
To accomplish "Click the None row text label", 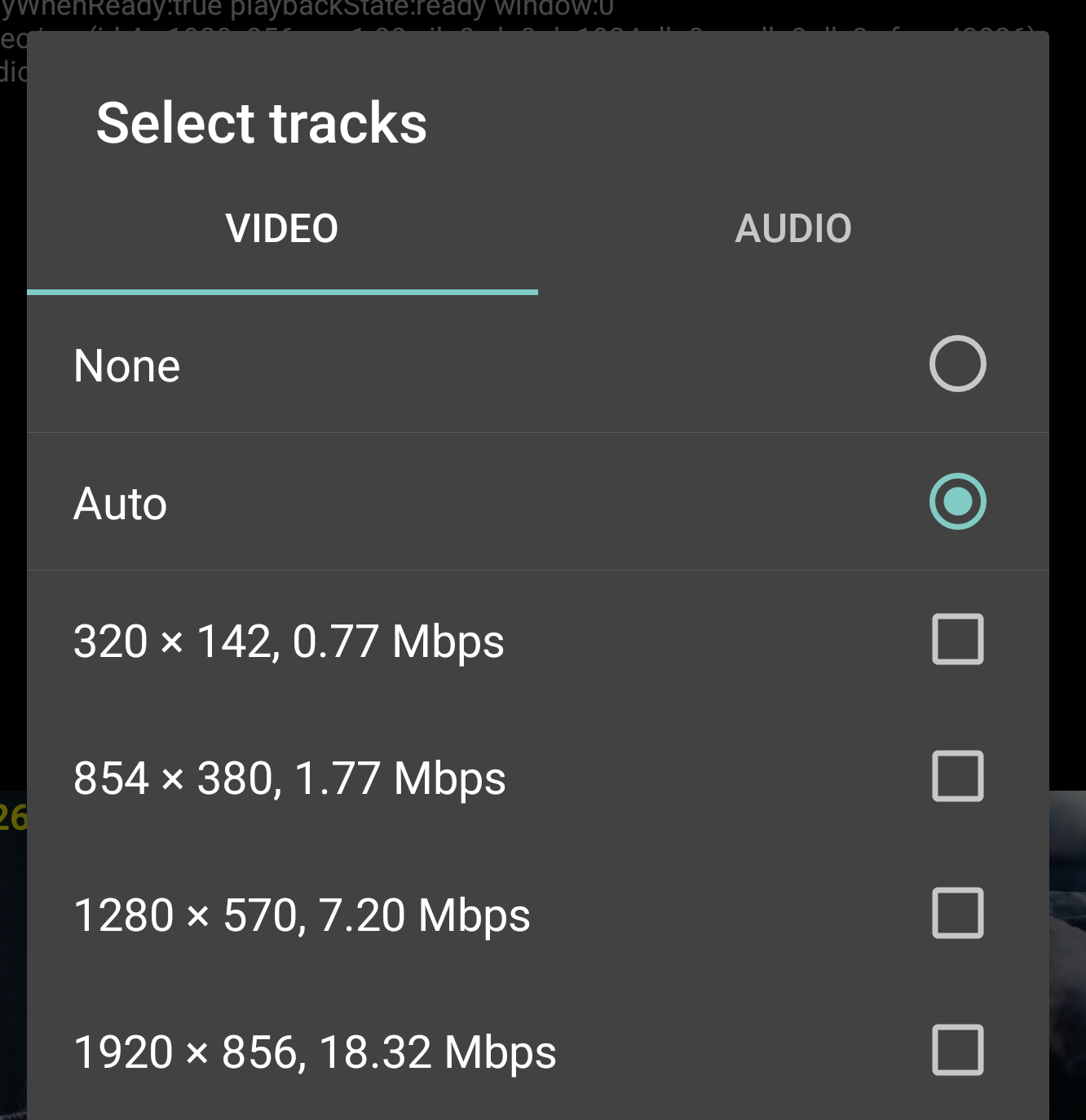I will [126, 364].
